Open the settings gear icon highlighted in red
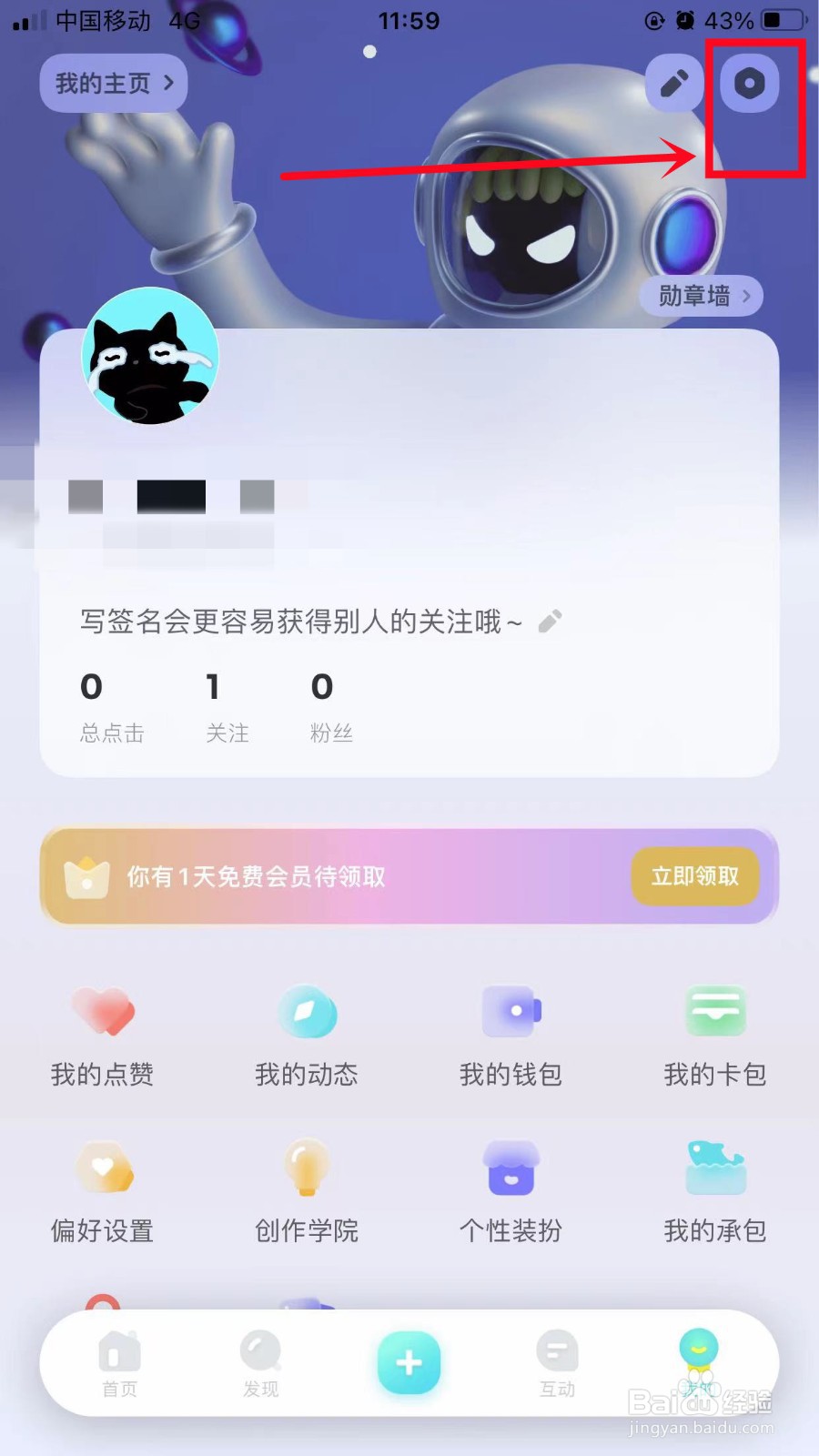The width and height of the screenshot is (819, 1456). coord(748,83)
